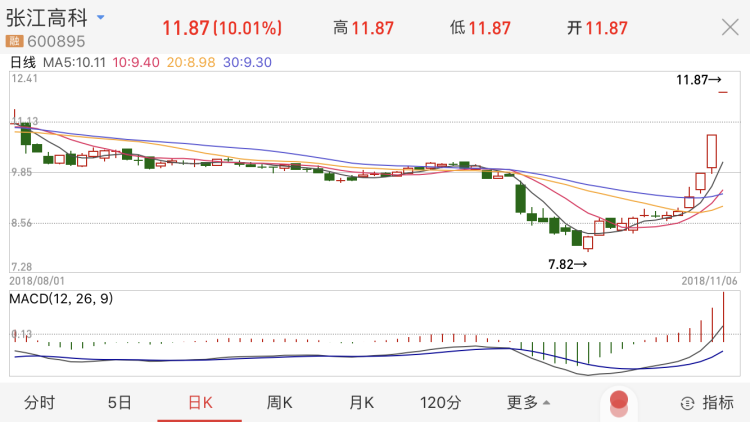Switch to the 月K chart tab
The width and height of the screenshot is (750, 422).
point(360,403)
